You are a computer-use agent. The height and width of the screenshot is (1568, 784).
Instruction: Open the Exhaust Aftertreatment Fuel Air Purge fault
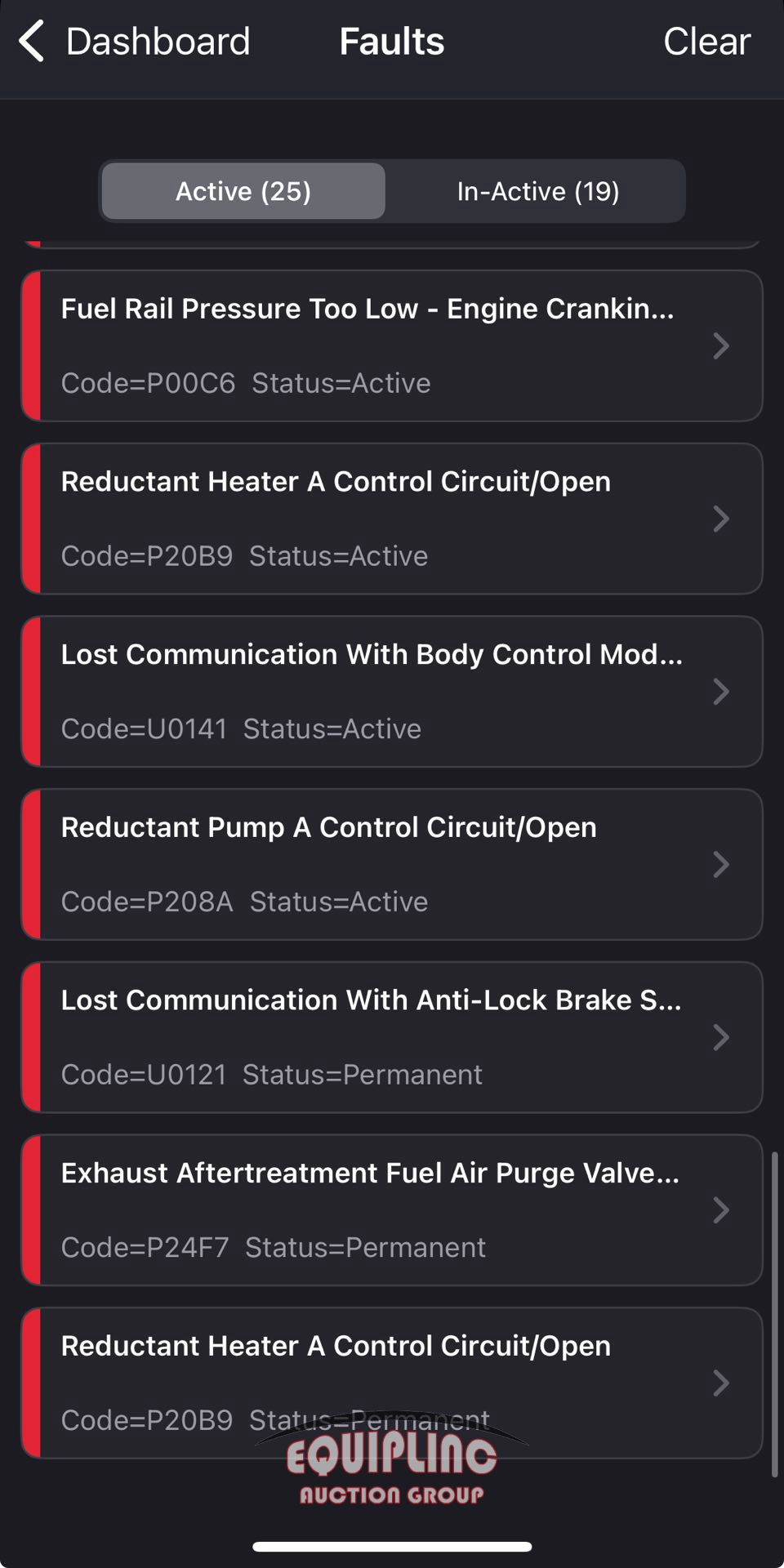pyautogui.click(x=392, y=1210)
